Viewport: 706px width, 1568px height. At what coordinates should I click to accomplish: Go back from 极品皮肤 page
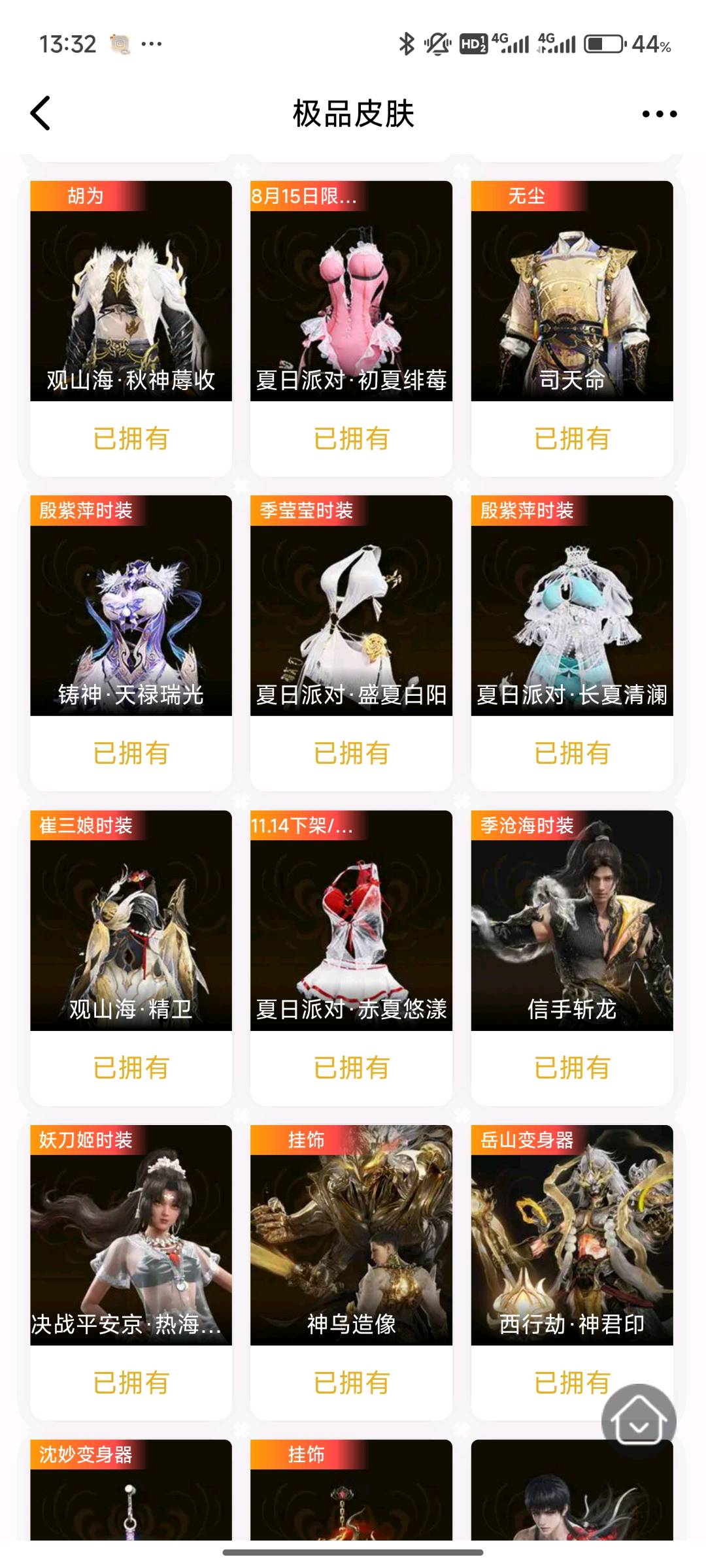pyautogui.click(x=41, y=114)
